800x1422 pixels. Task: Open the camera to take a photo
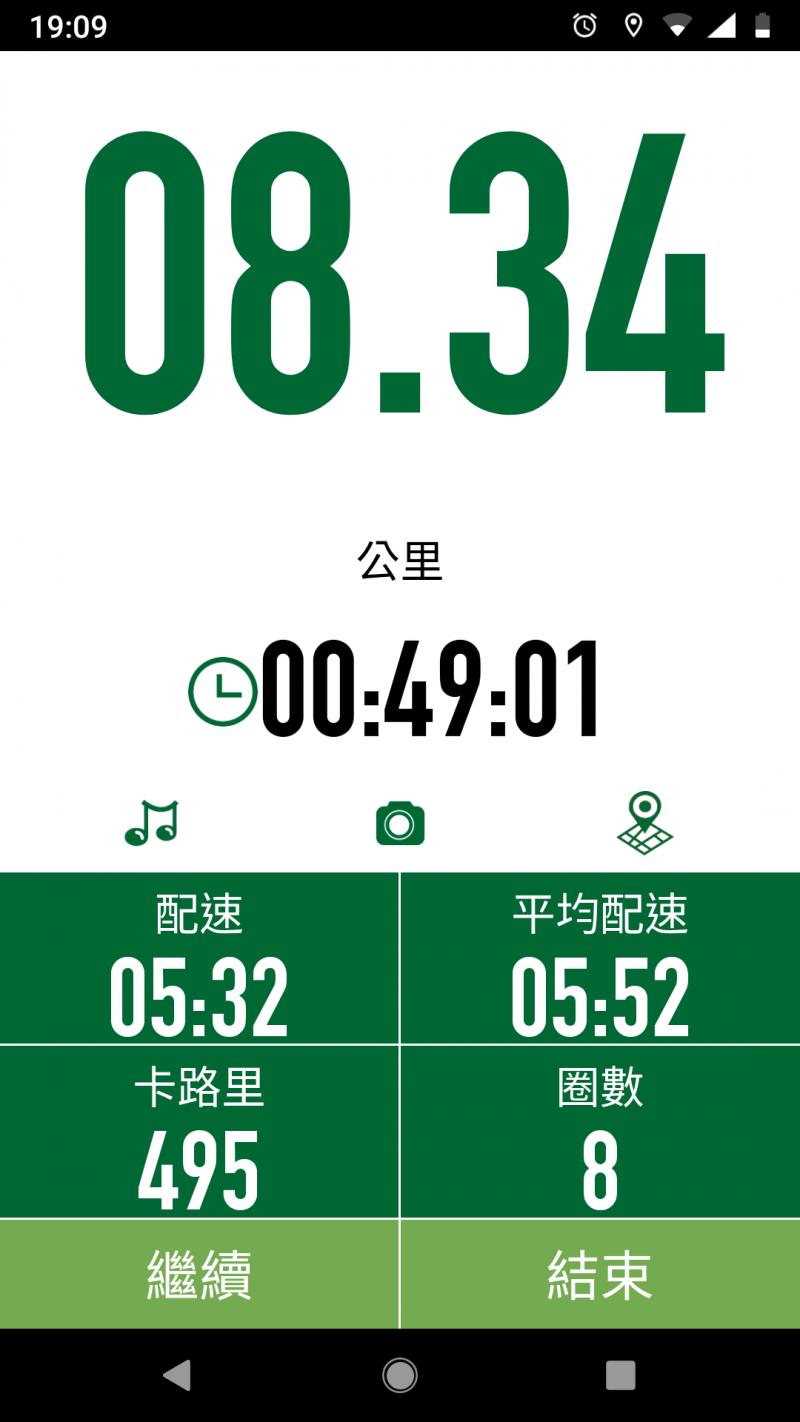click(400, 823)
